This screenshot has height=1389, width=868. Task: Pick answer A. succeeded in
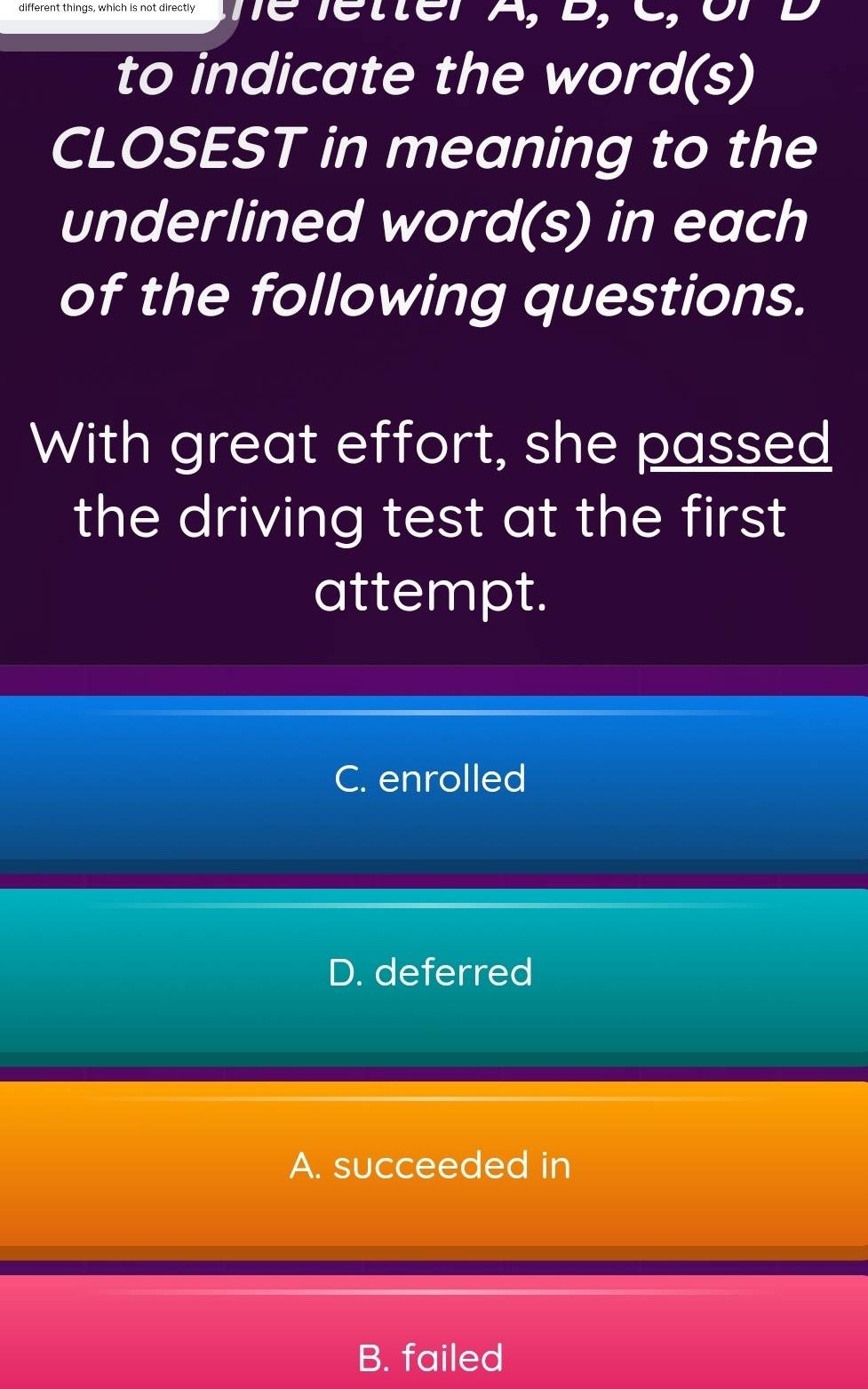click(433, 1165)
